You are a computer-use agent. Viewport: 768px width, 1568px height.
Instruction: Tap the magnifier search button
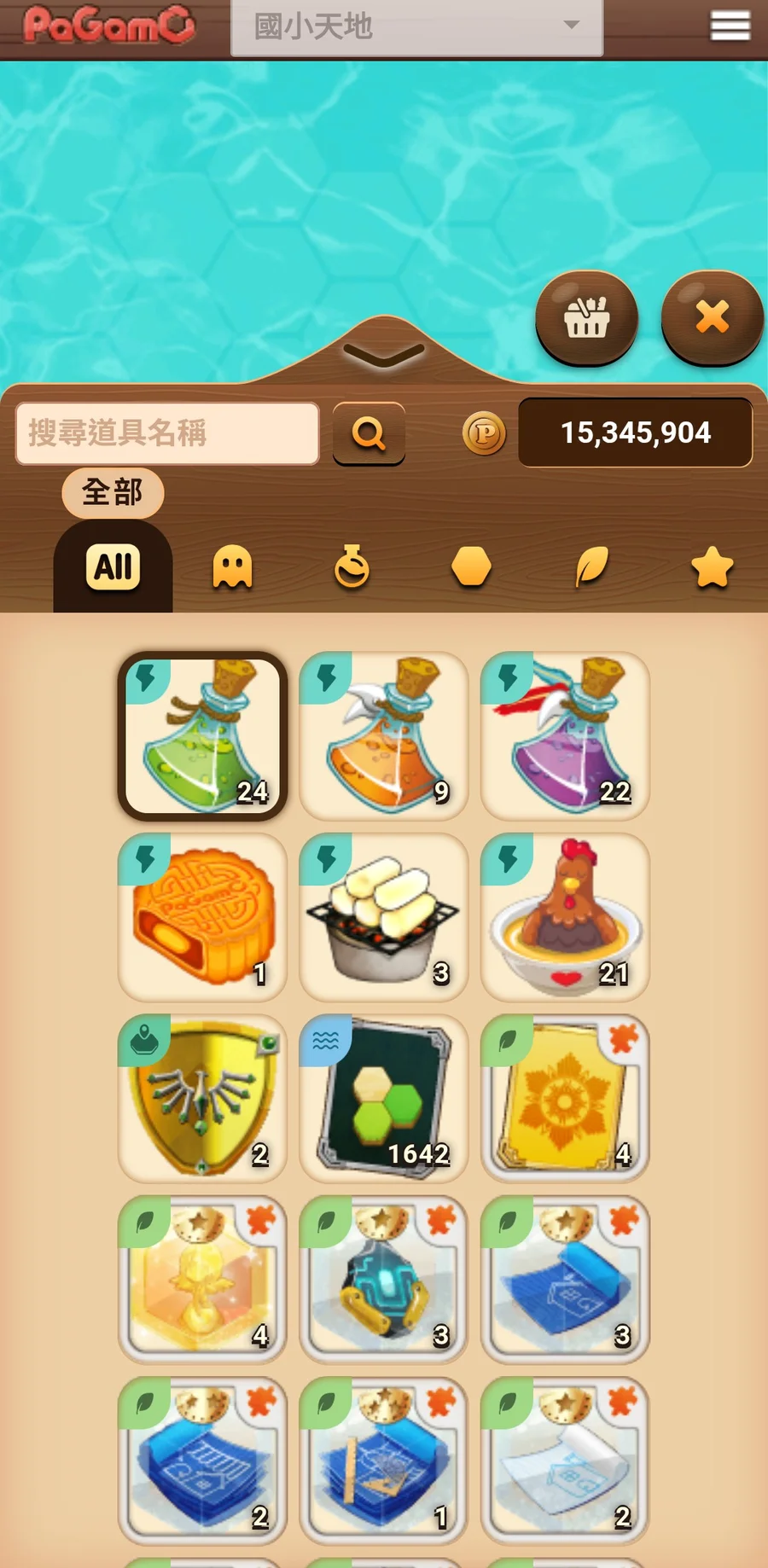pos(369,433)
